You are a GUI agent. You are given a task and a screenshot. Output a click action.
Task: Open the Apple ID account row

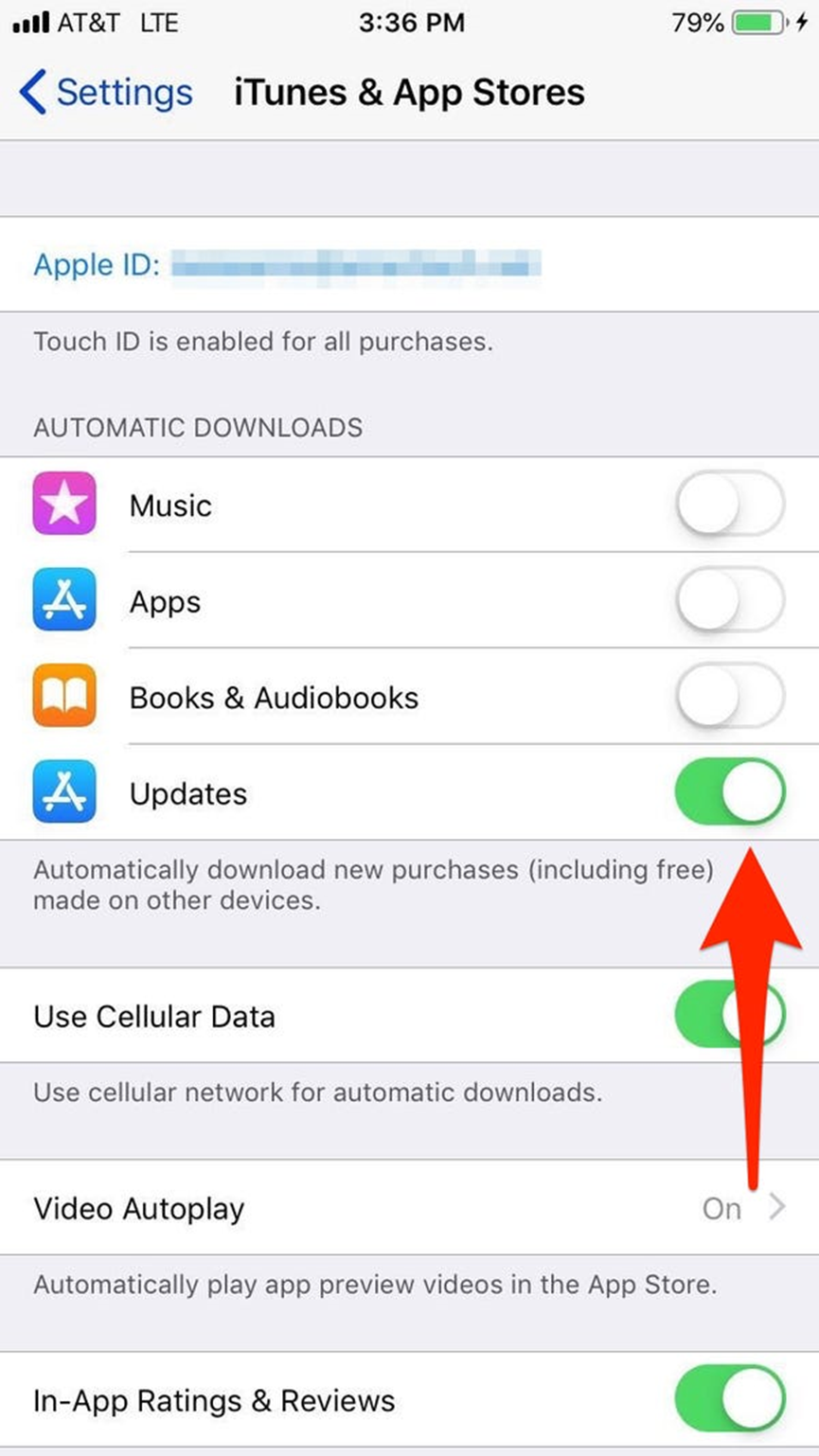pos(284,264)
